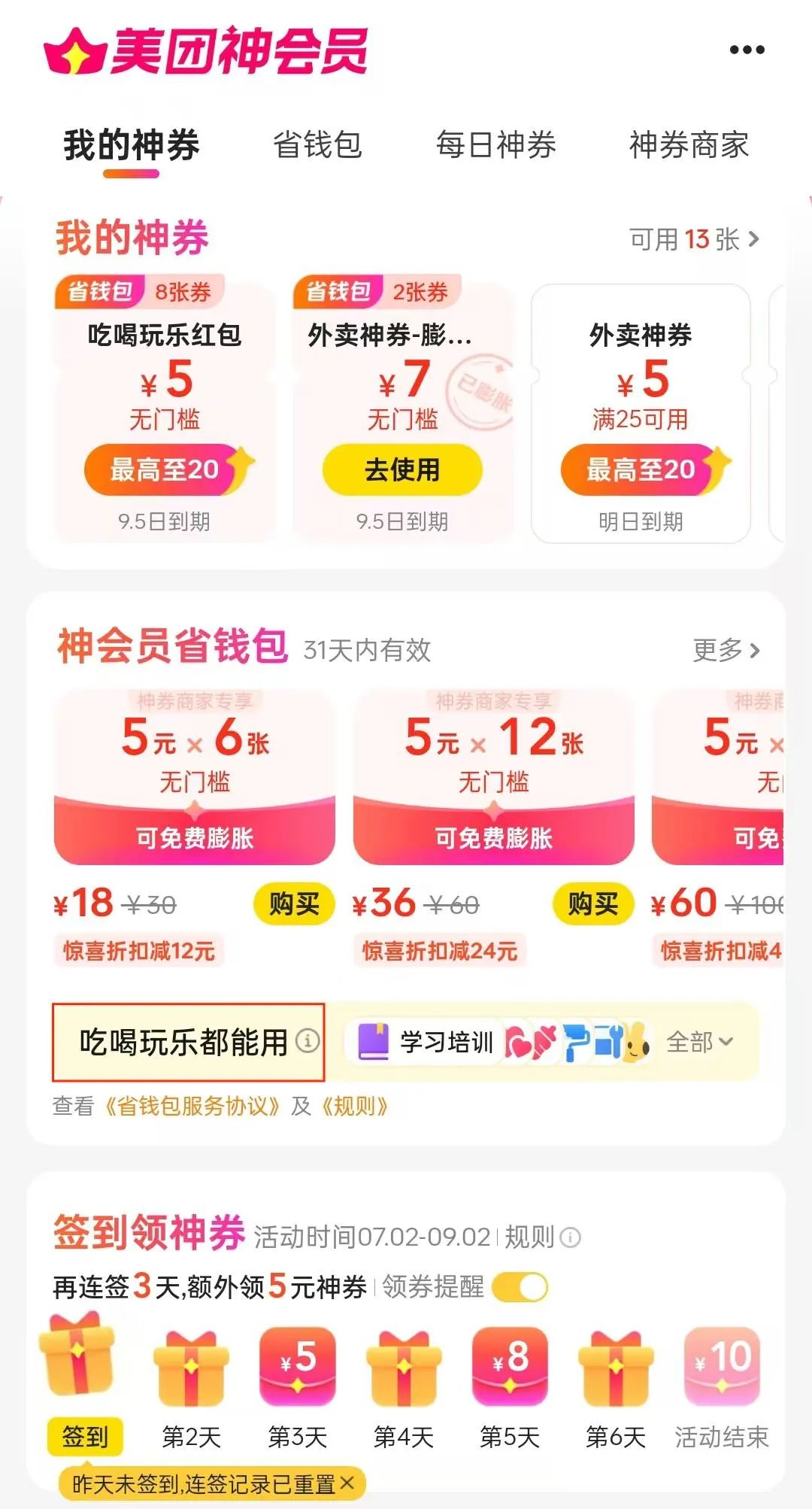Open 《省钱包服务协议》 link
Viewport: 812px width, 1509px height.
coord(192,1106)
